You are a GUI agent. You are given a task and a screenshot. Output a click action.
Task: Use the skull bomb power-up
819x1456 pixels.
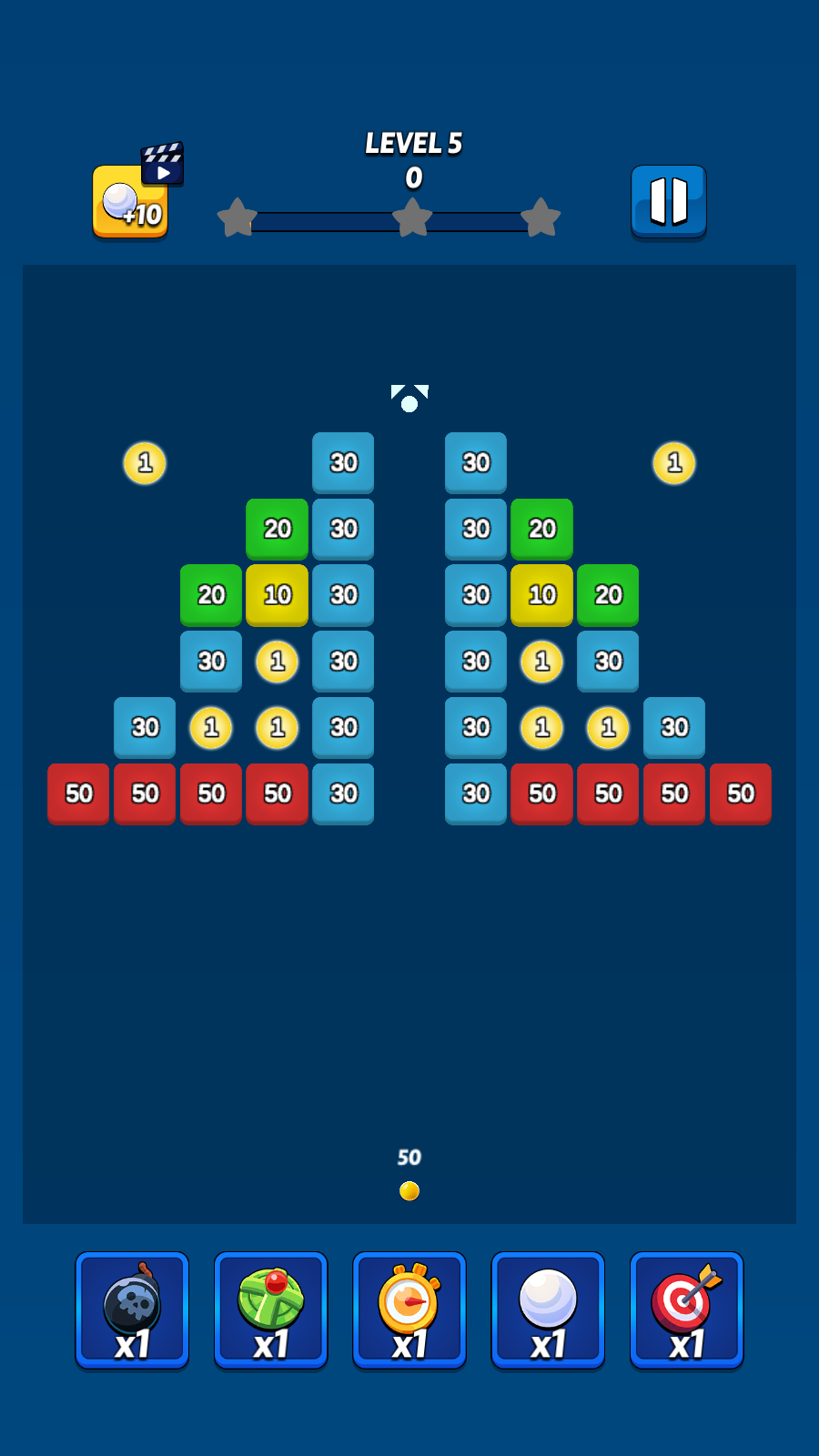(x=132, y=1309)
